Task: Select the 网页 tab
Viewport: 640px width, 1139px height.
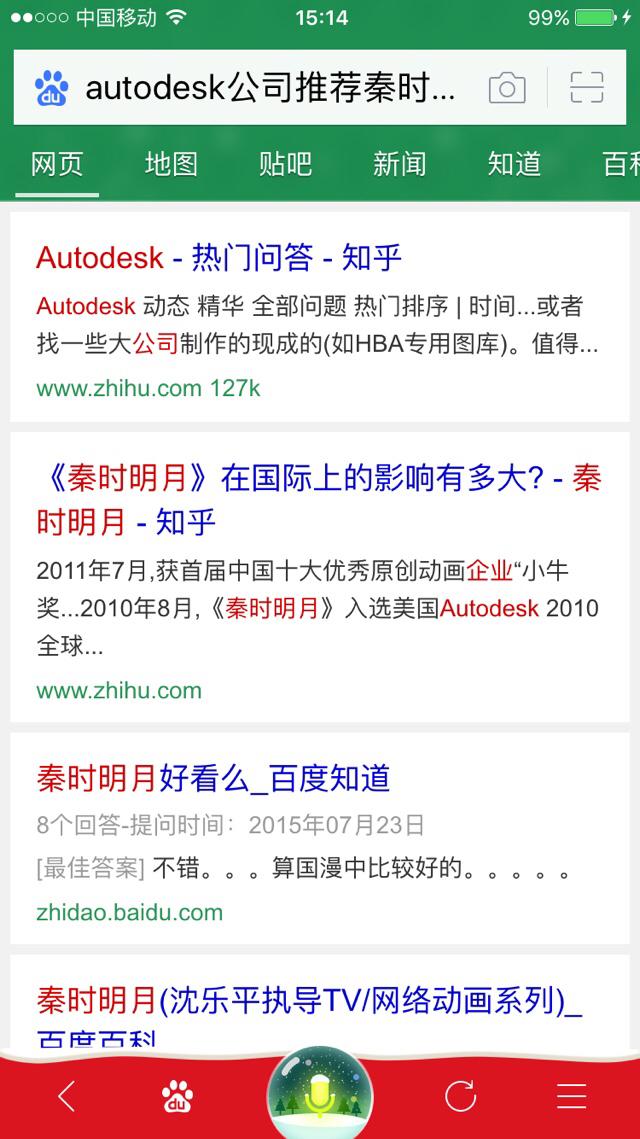Action: [x=57, y=164]
